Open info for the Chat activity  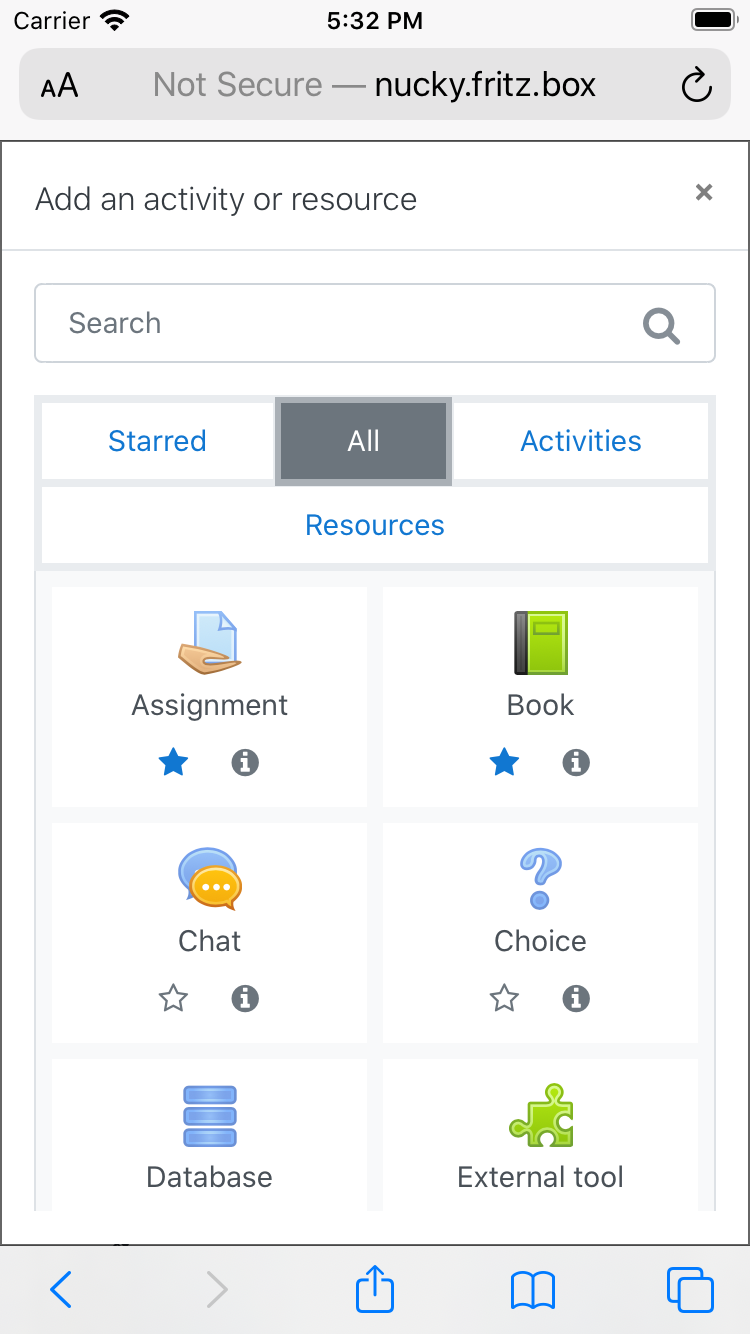click(245, 998)
